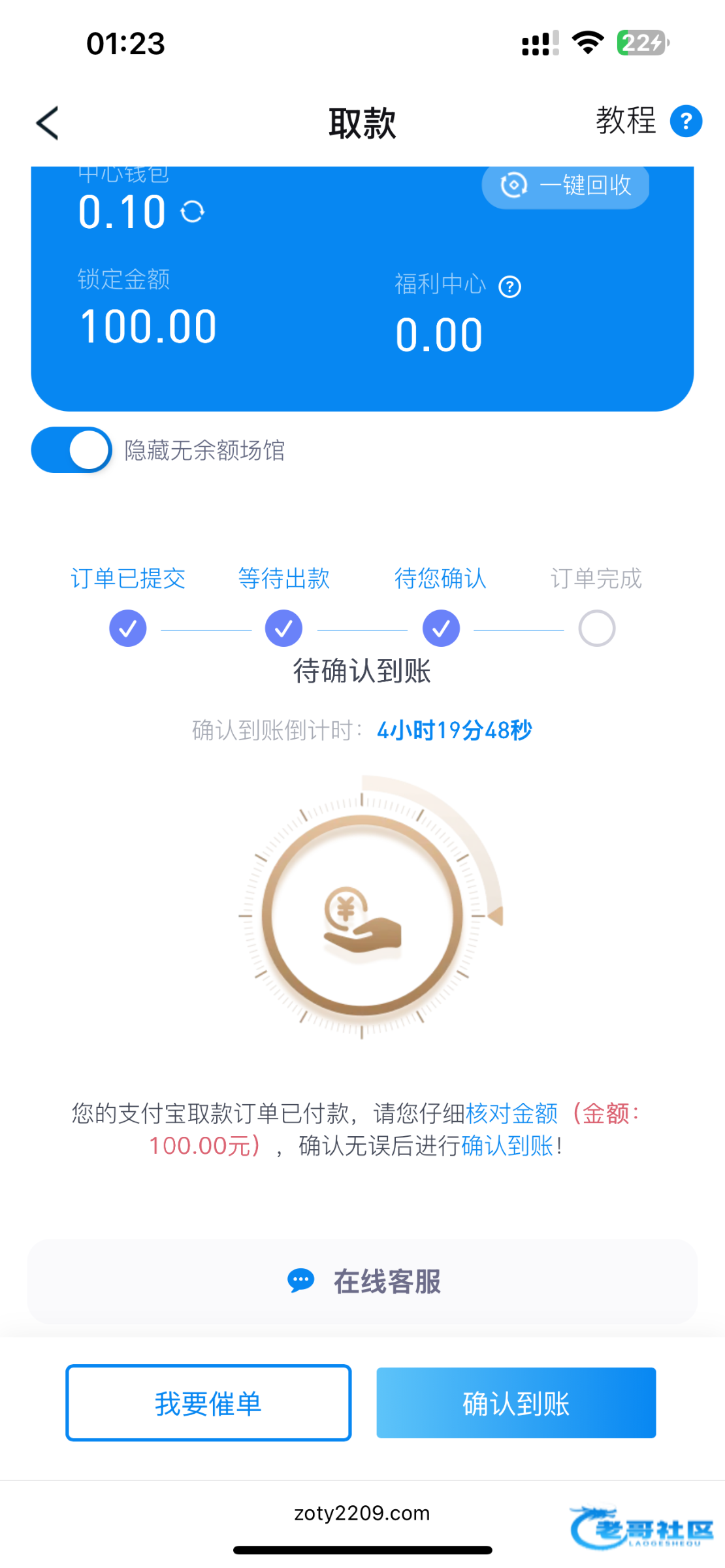
Task: Go back from the 取款 page
Action: 48,123
